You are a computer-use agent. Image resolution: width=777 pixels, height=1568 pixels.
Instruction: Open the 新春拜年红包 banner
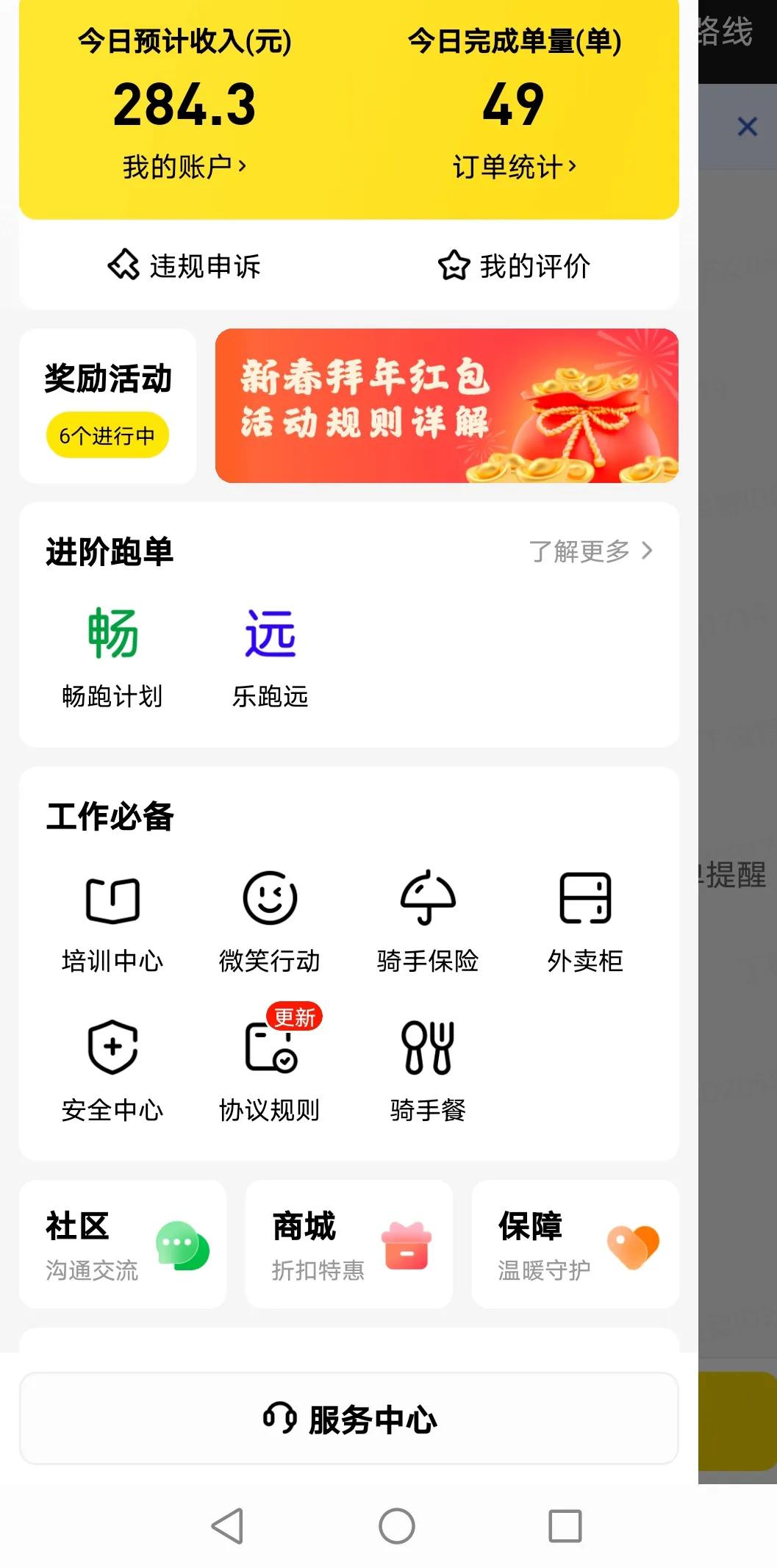tap(446, 406)
